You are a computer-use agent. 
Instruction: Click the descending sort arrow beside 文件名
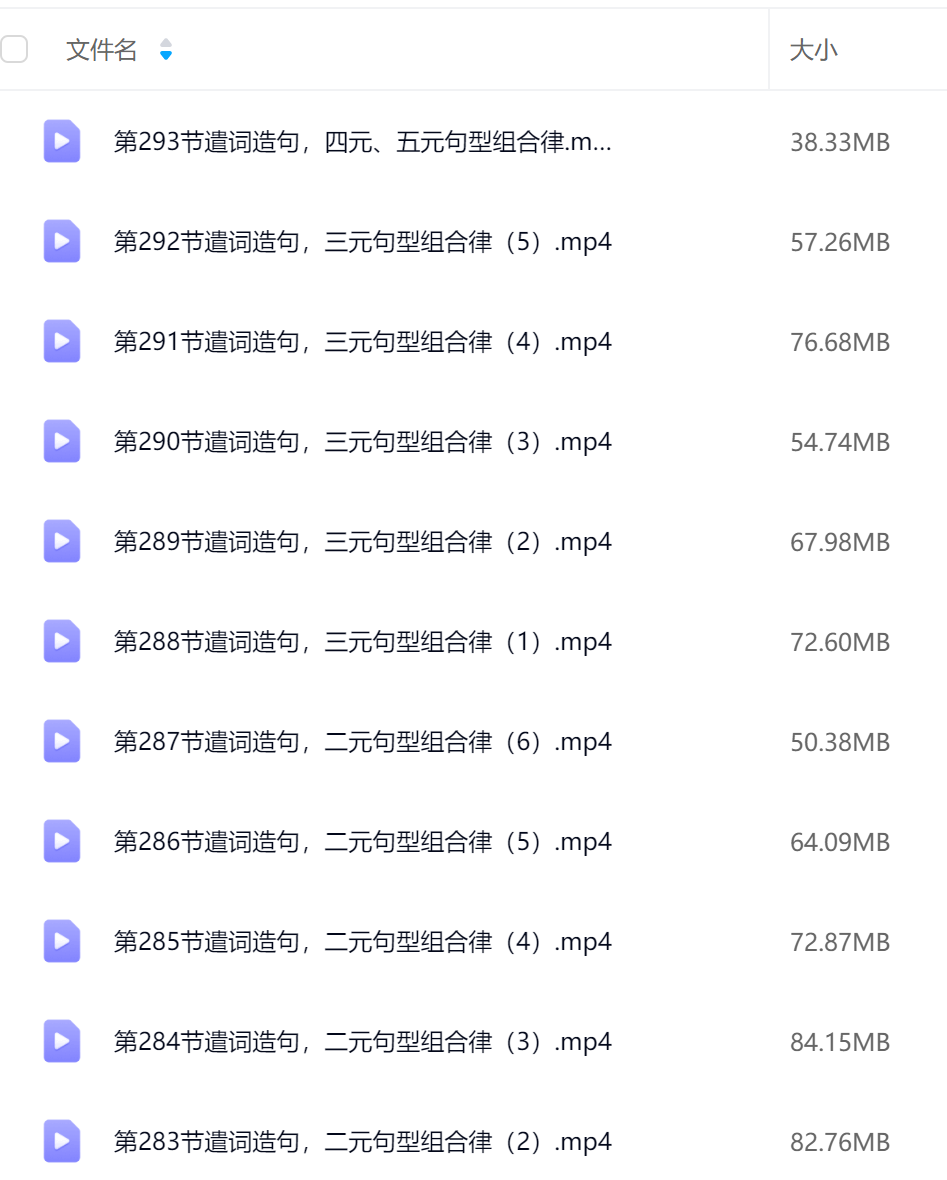(x=166, y=55)
